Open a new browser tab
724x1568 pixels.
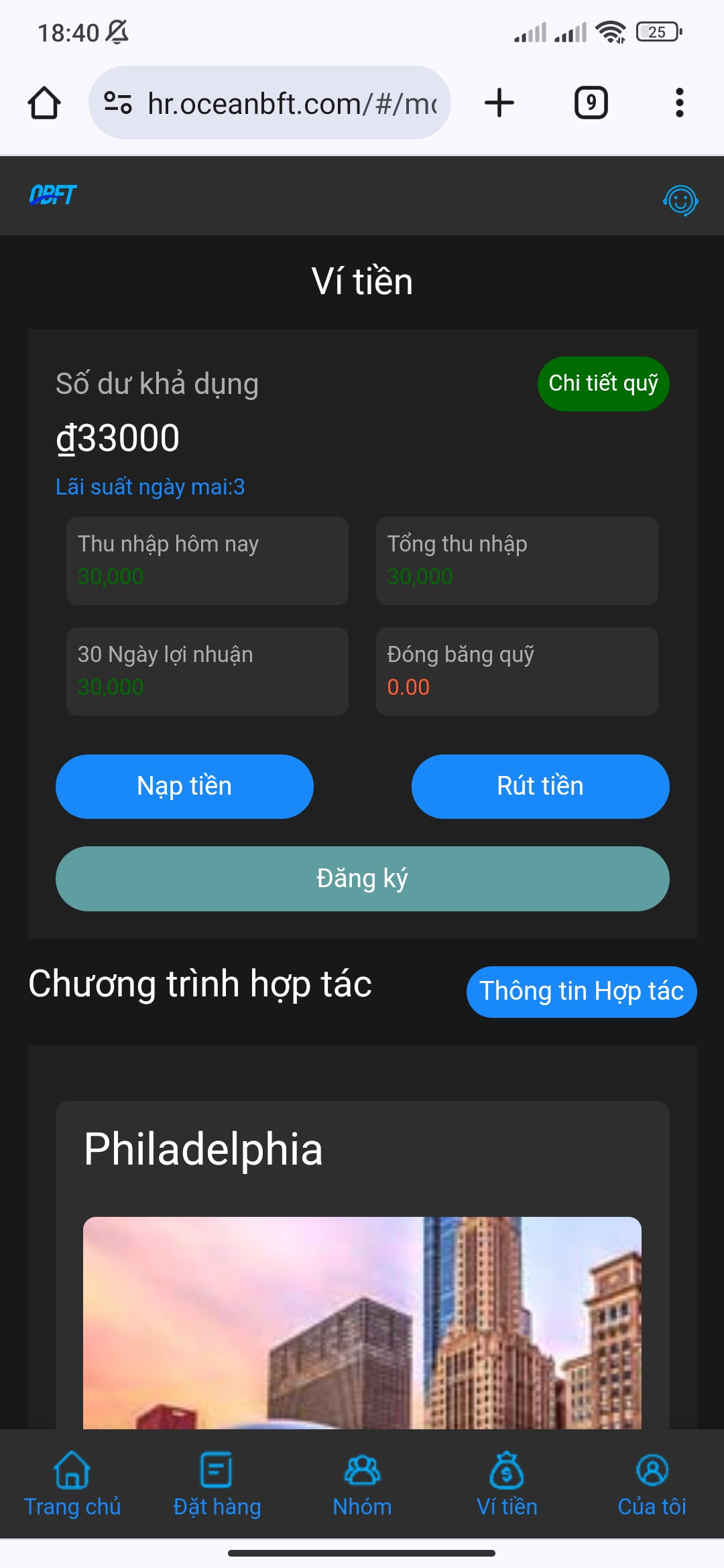(x=499, y=103)
